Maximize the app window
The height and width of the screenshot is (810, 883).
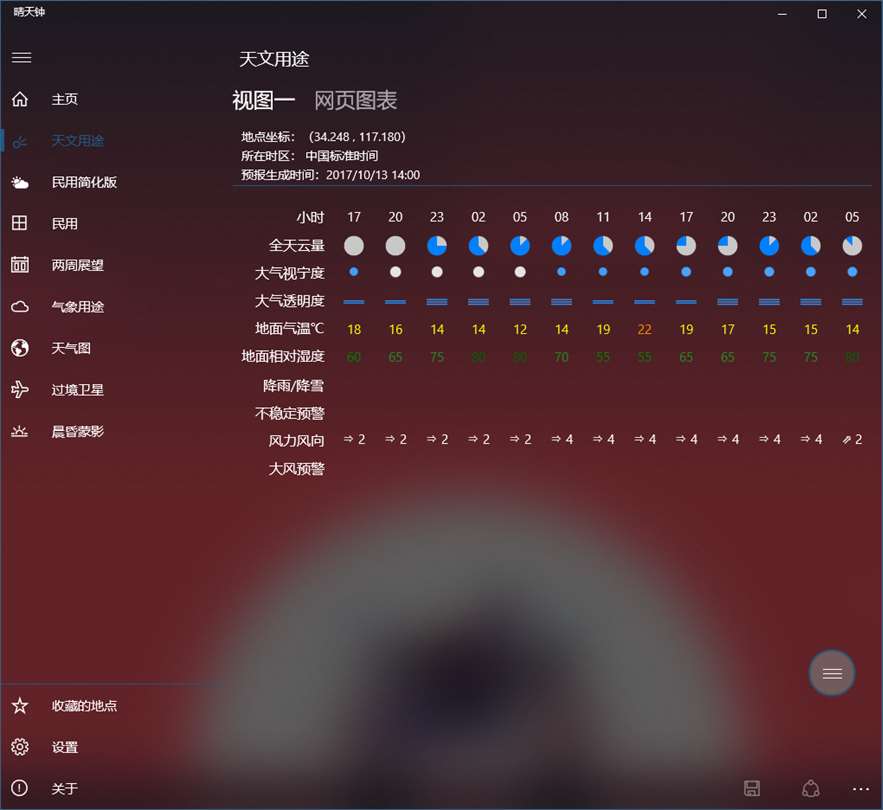point(822,14)
